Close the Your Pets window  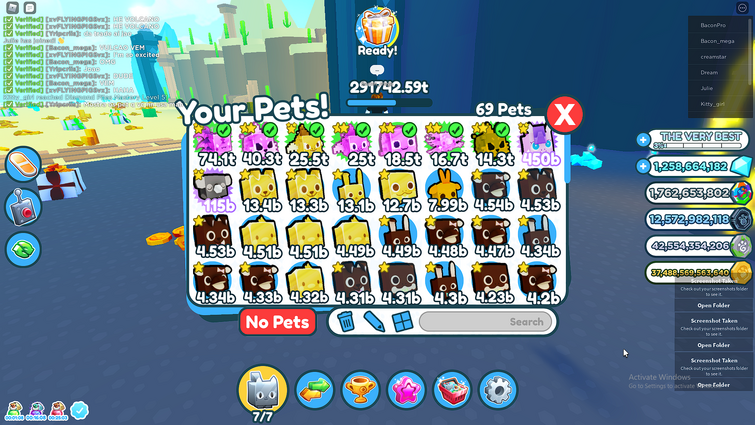tap(564, 115)
